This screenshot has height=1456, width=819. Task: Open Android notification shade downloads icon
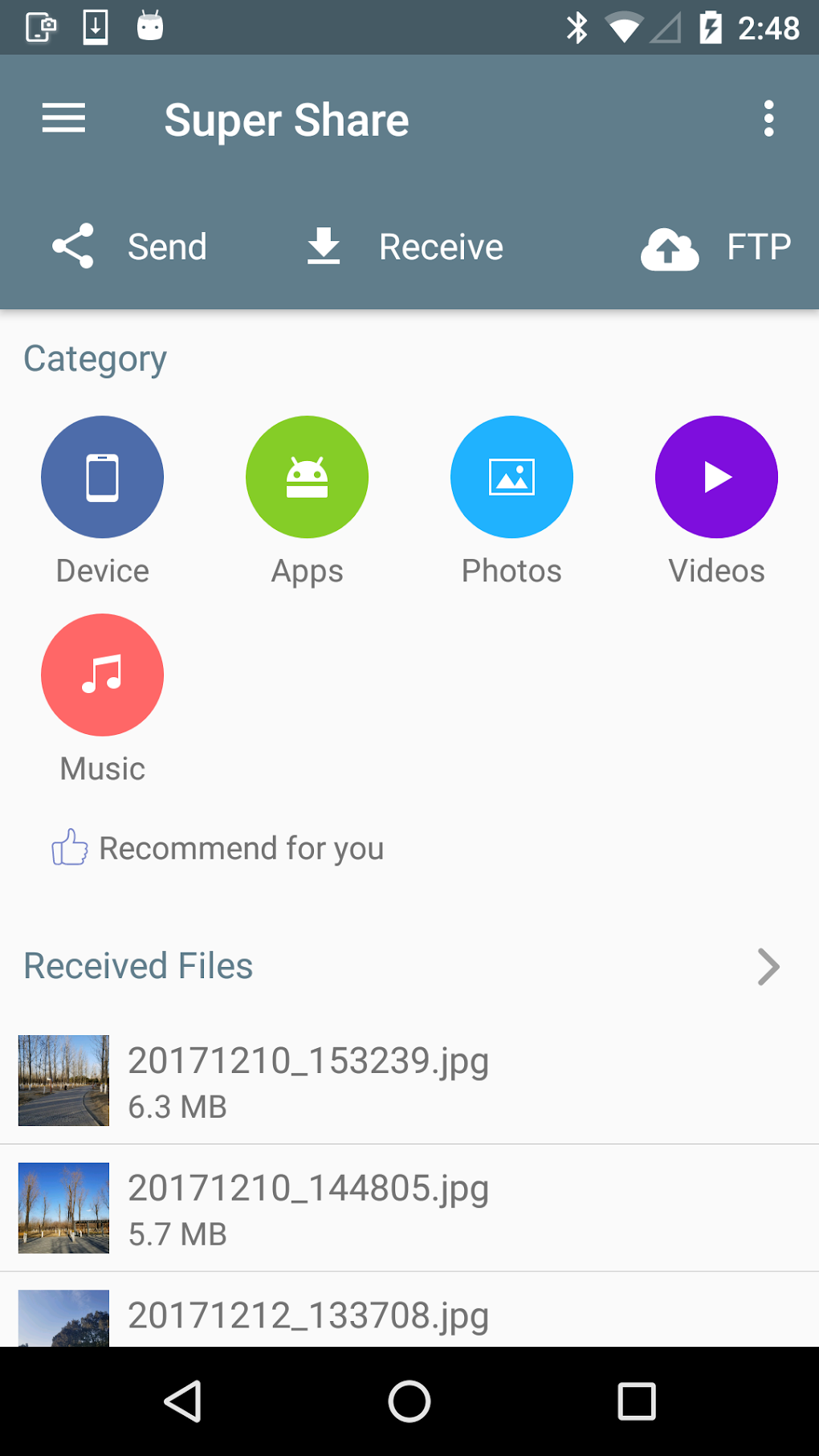[x=95, y=27]
